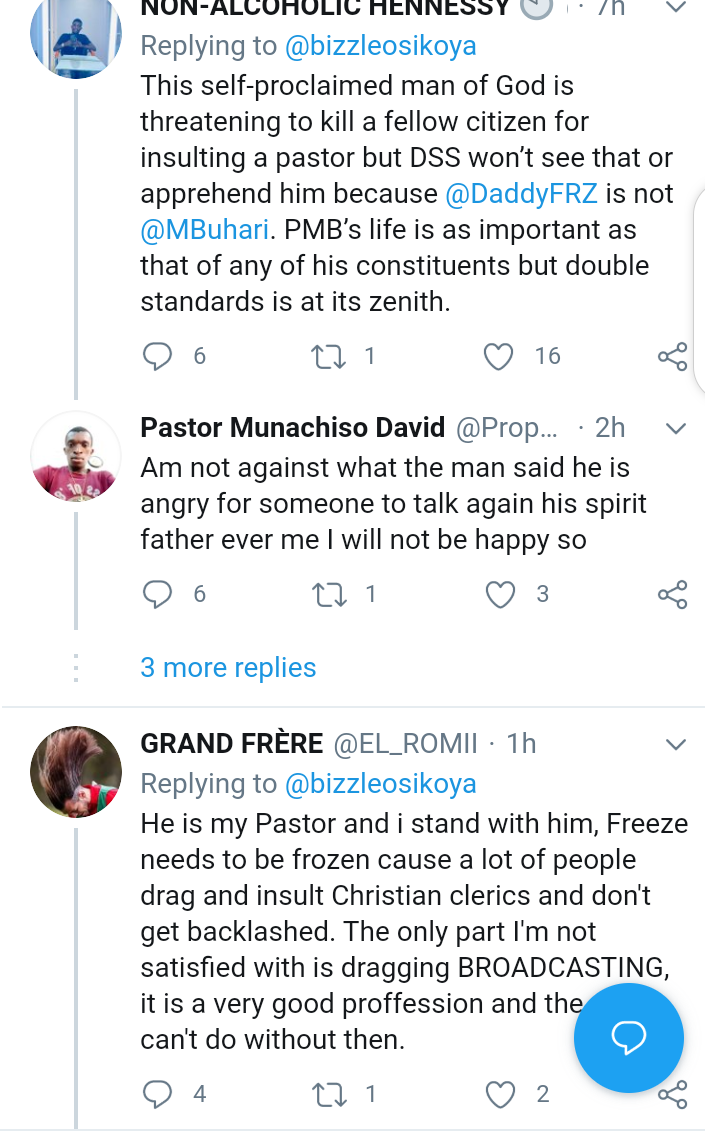Retweet Pastor Munachiso David's tweet
Screen dimensions: 705x1141
point(330,595)
